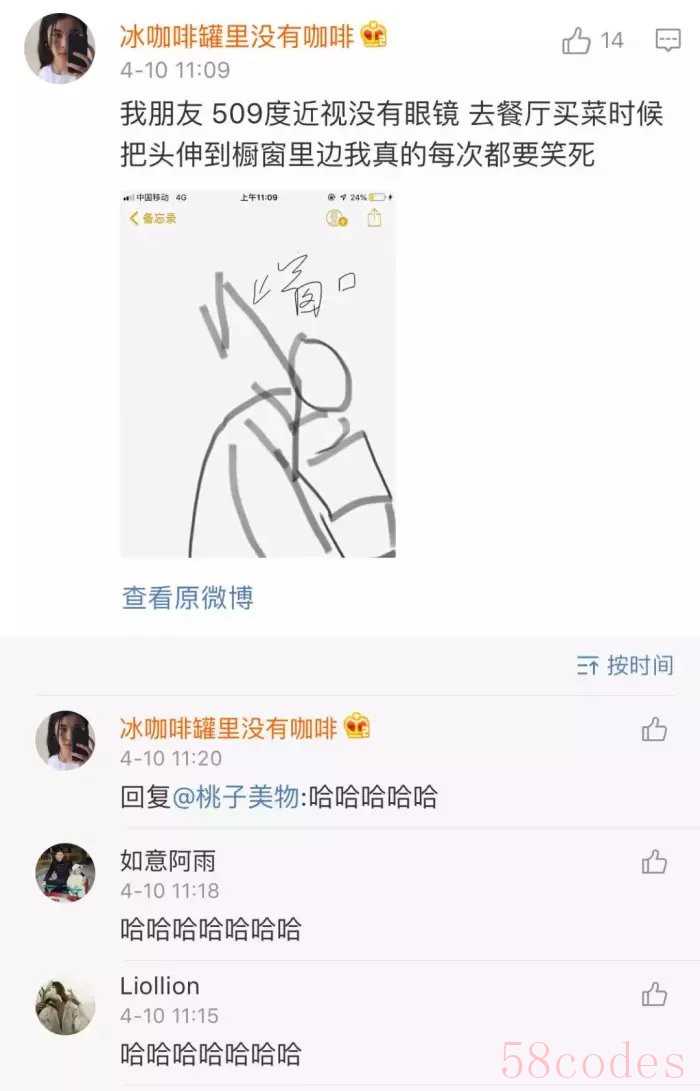Open 如意阿雨's avatar
Screen dimensions: 700x1091
(x=65, y=871)
